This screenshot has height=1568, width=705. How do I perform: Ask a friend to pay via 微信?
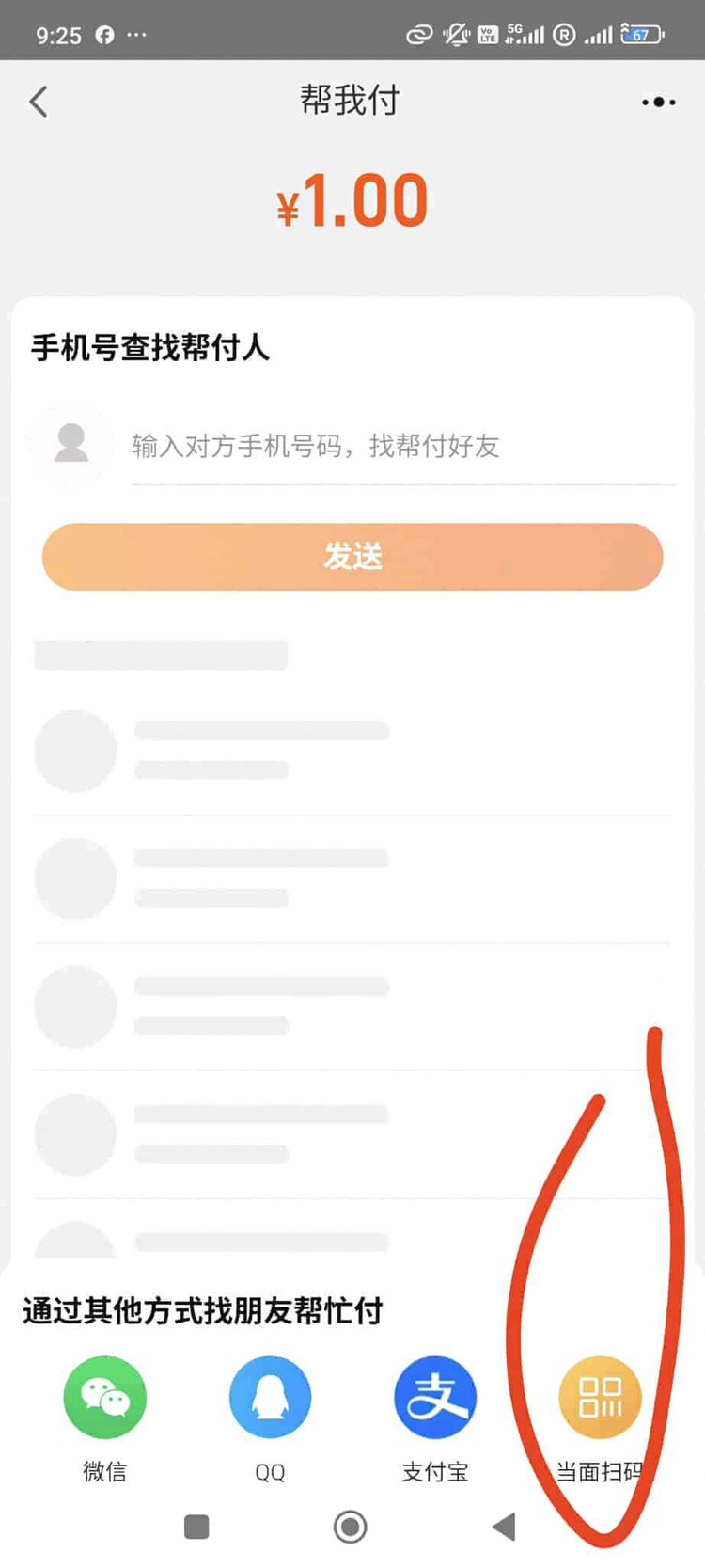click(x=104, y=1398)
